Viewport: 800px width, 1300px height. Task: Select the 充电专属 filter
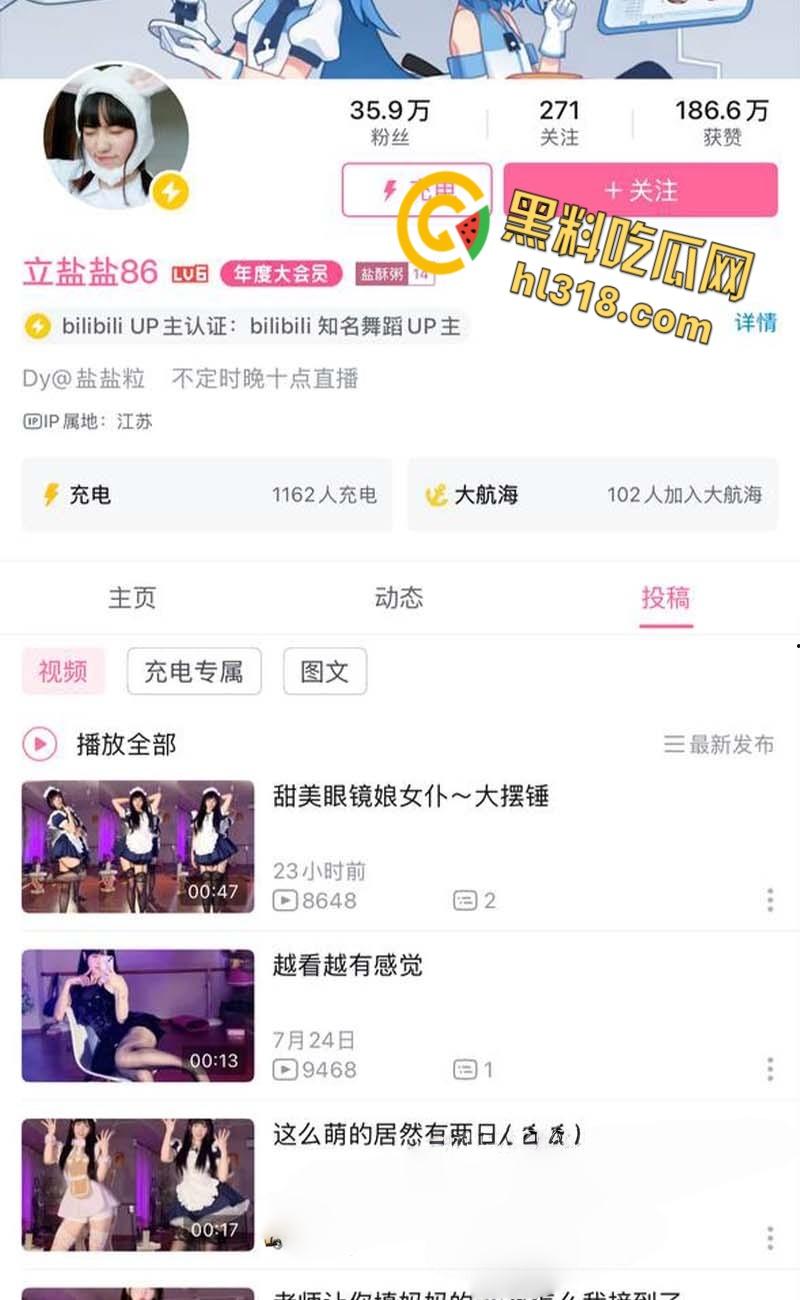pyautogui.click(x=194, y=671)
